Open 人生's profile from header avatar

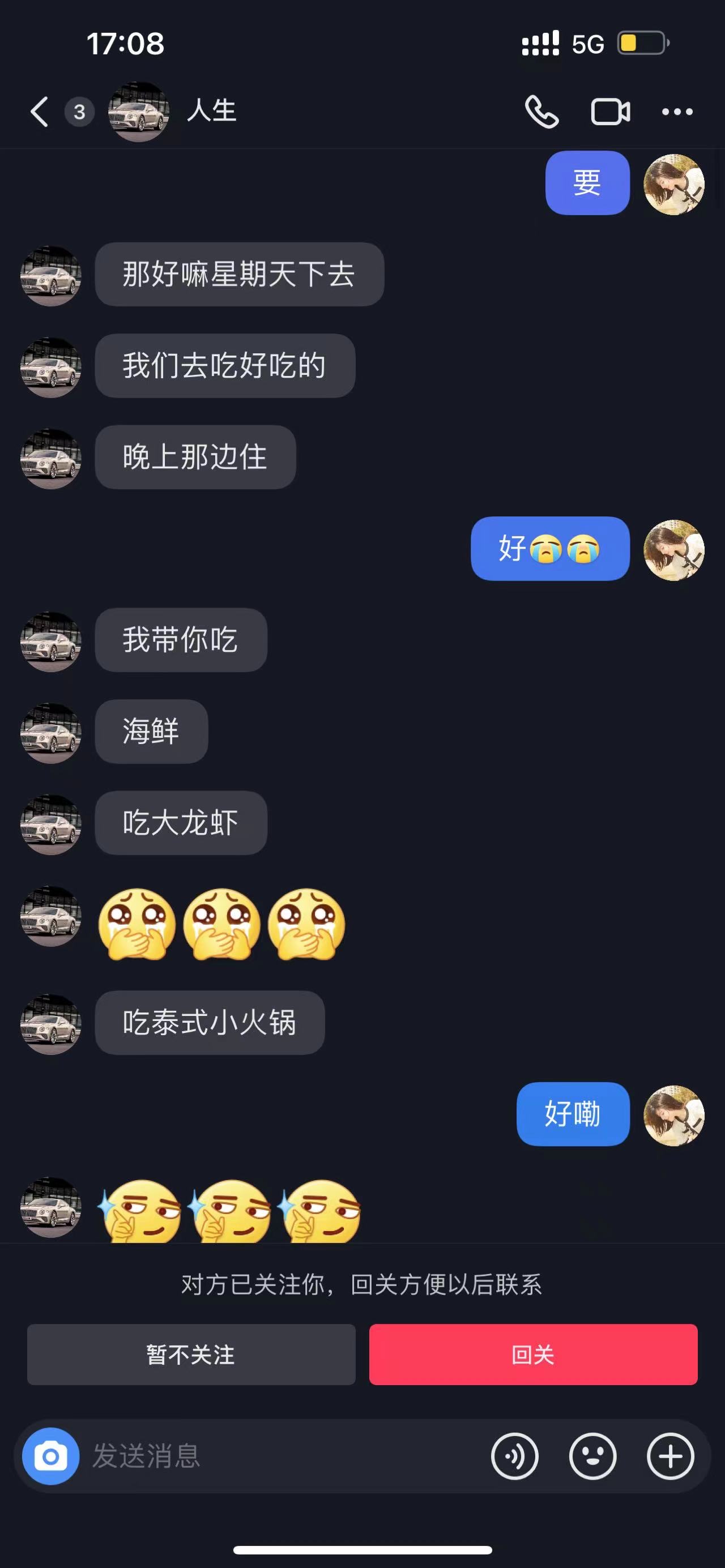click(x=139, y=112)
